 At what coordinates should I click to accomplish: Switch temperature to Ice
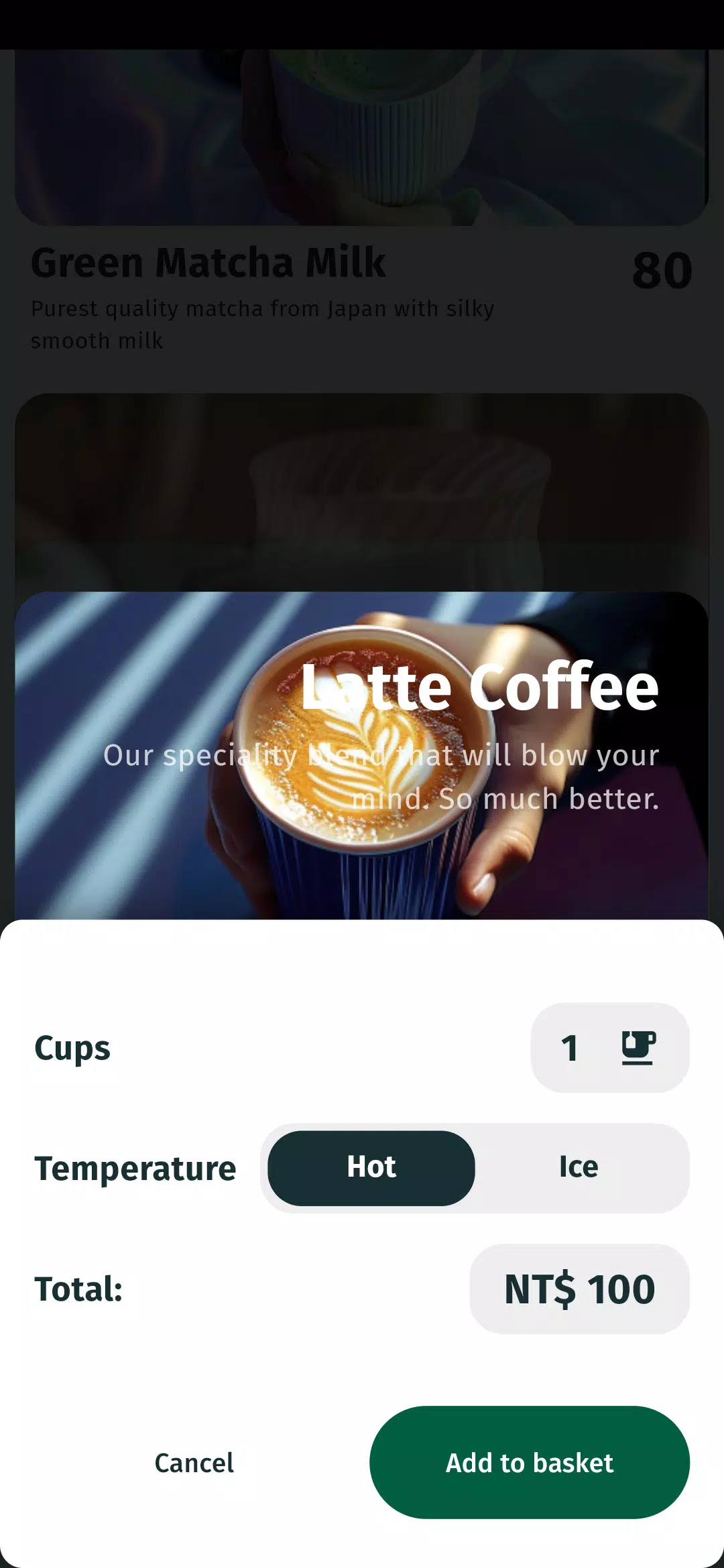pos(579,1167)
